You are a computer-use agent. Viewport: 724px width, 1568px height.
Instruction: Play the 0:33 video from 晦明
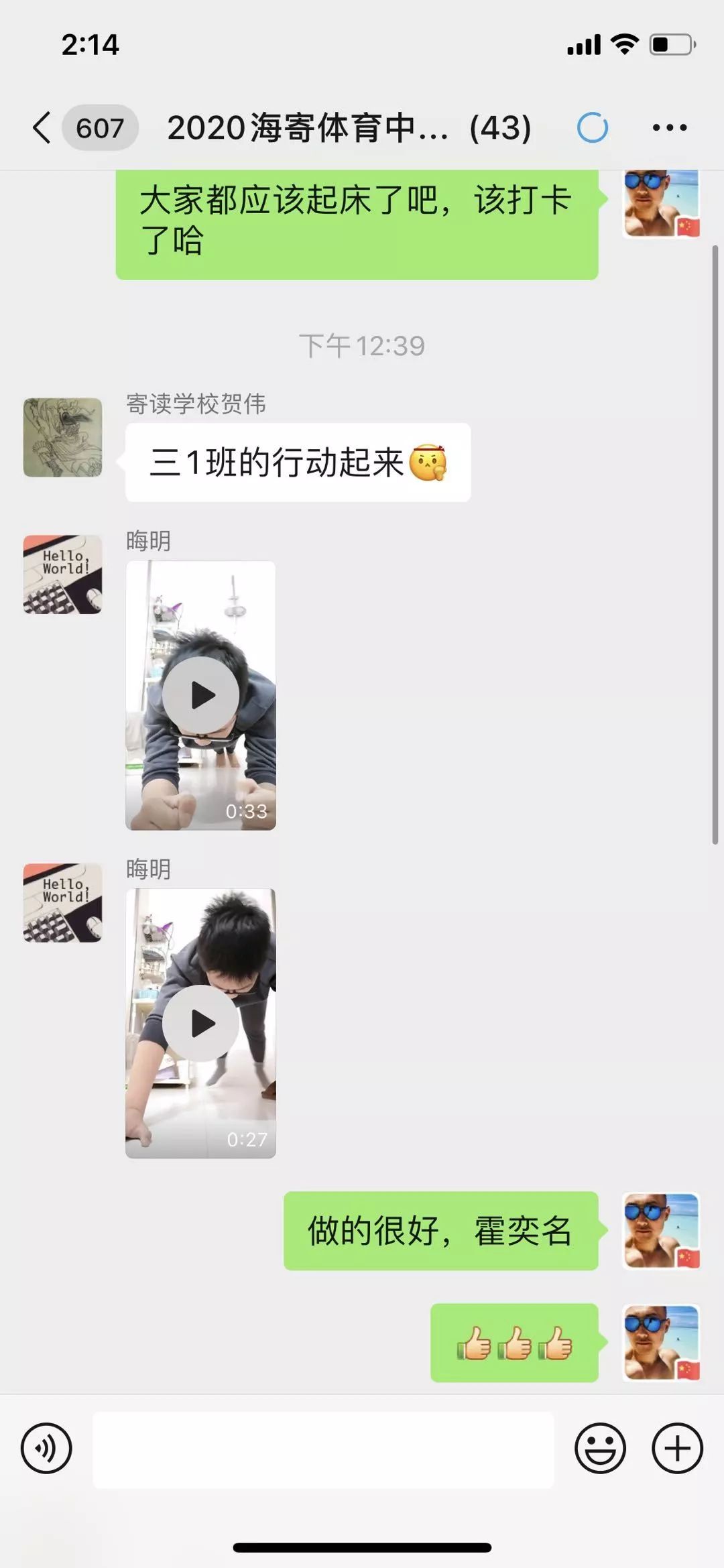click(x=200, y=695)
